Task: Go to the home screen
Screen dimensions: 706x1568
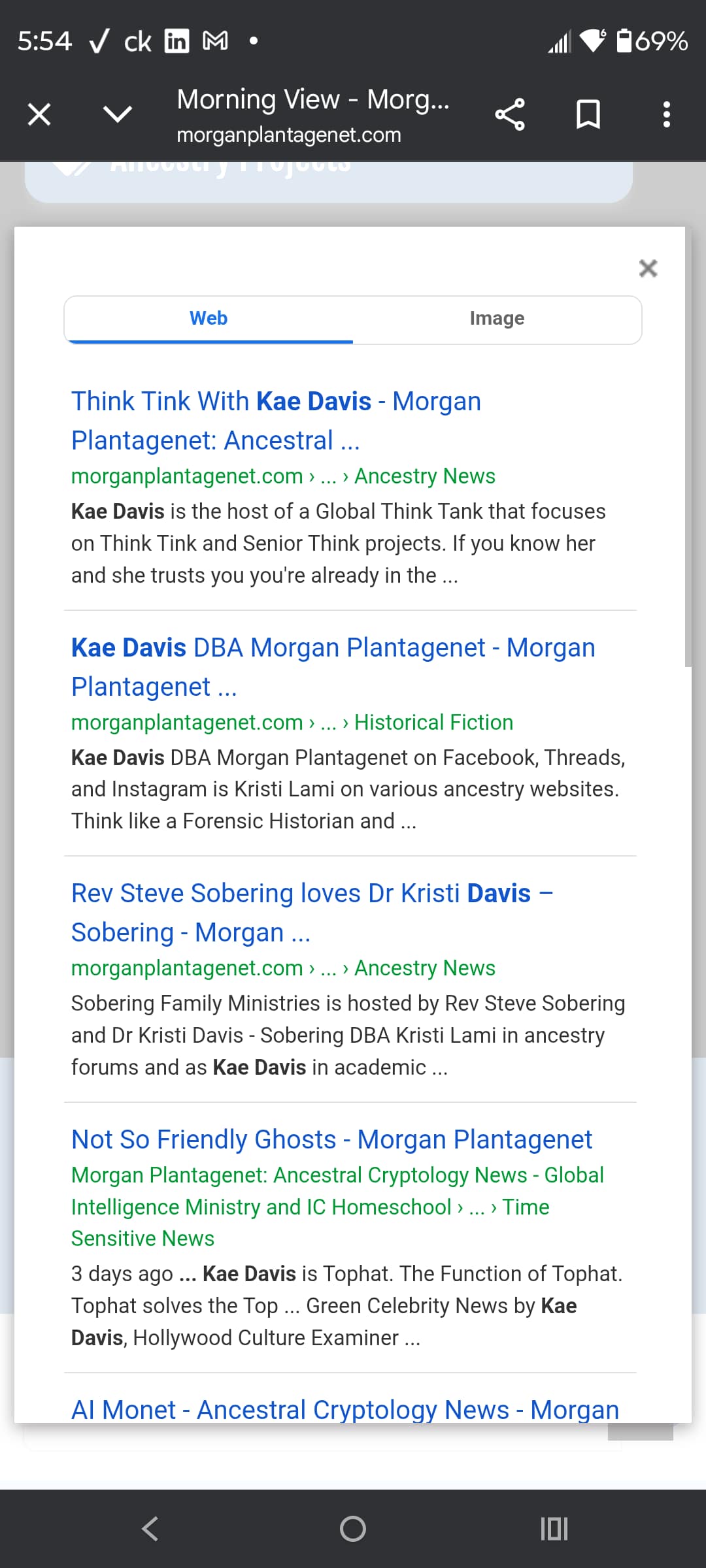Action: point(353,1529)
